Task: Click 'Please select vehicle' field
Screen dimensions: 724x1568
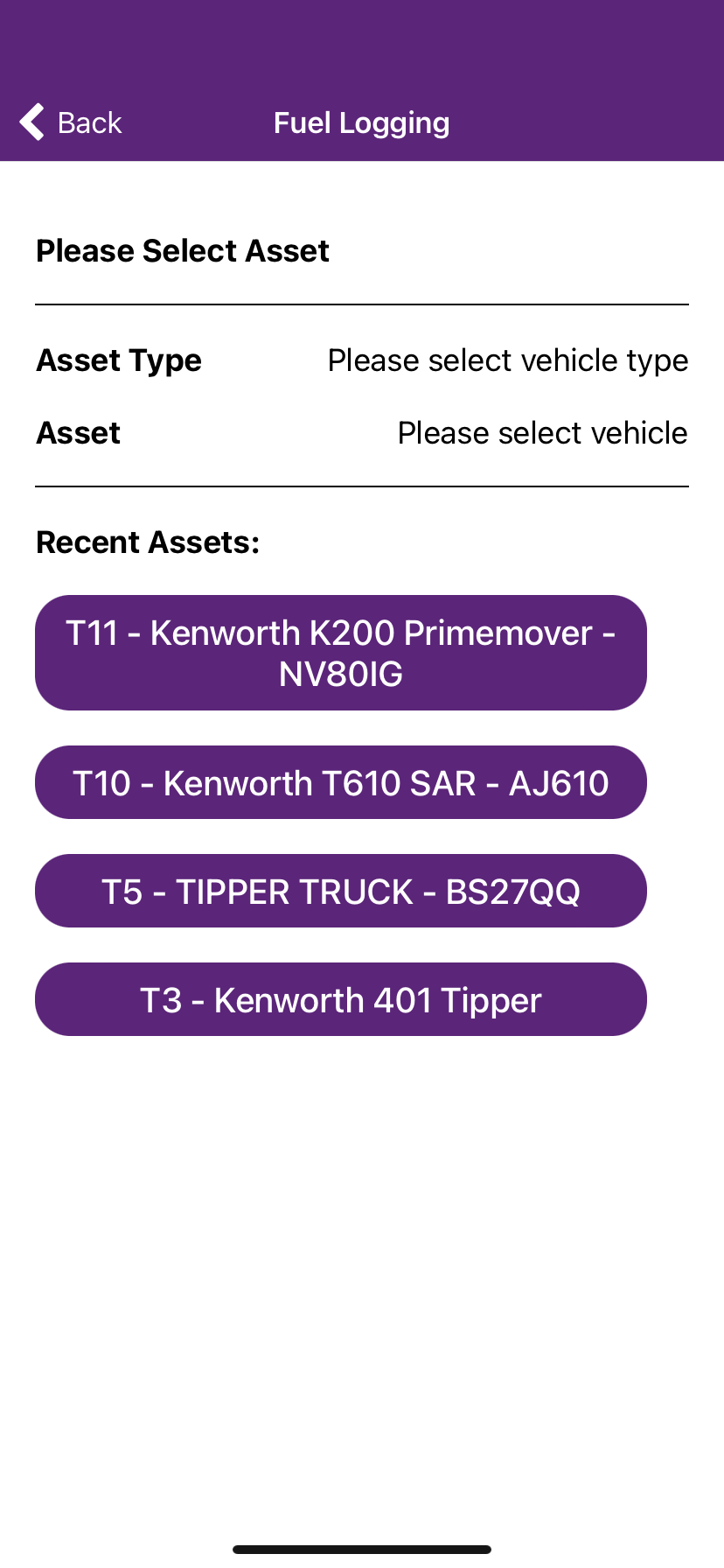Action: coord(542,432)
